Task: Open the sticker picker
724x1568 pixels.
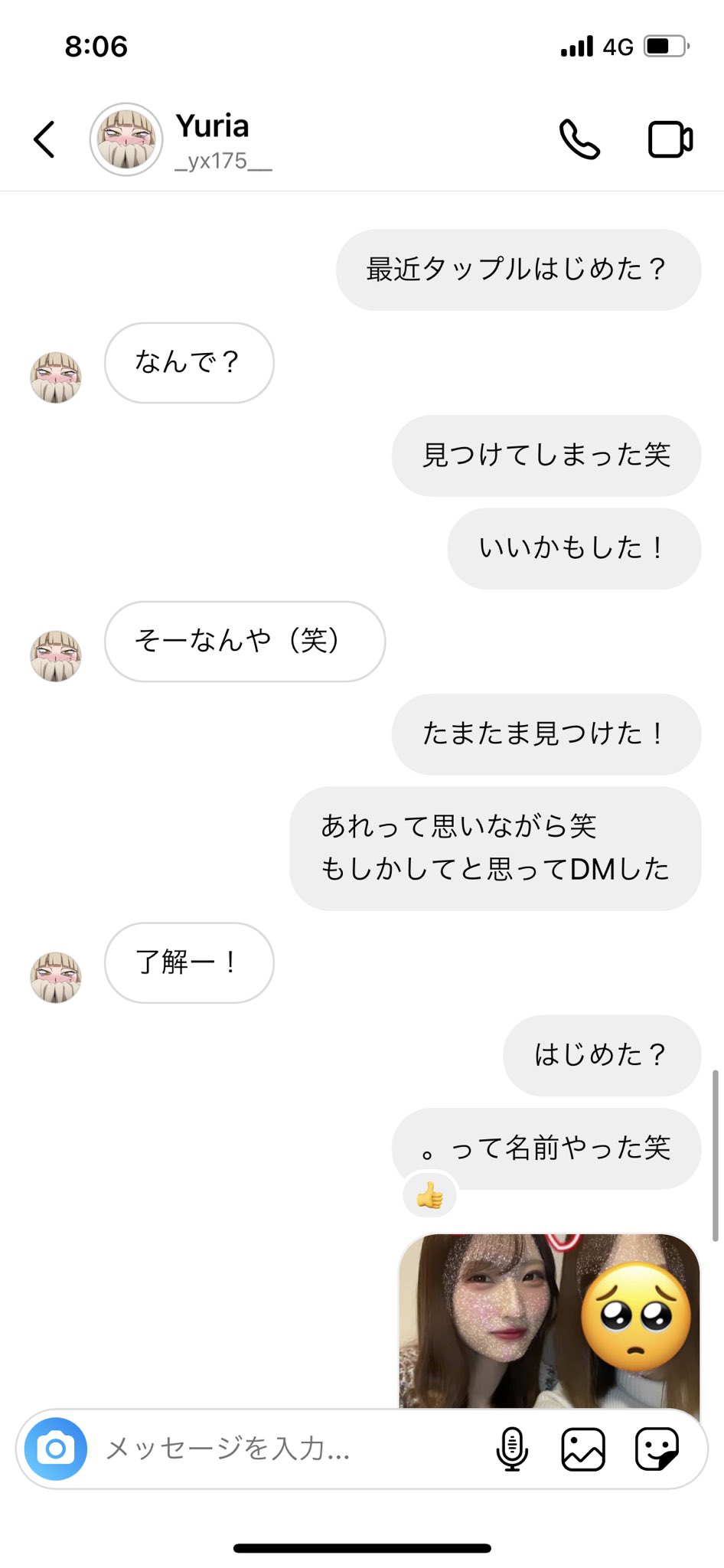Action: click(657, 1449)
